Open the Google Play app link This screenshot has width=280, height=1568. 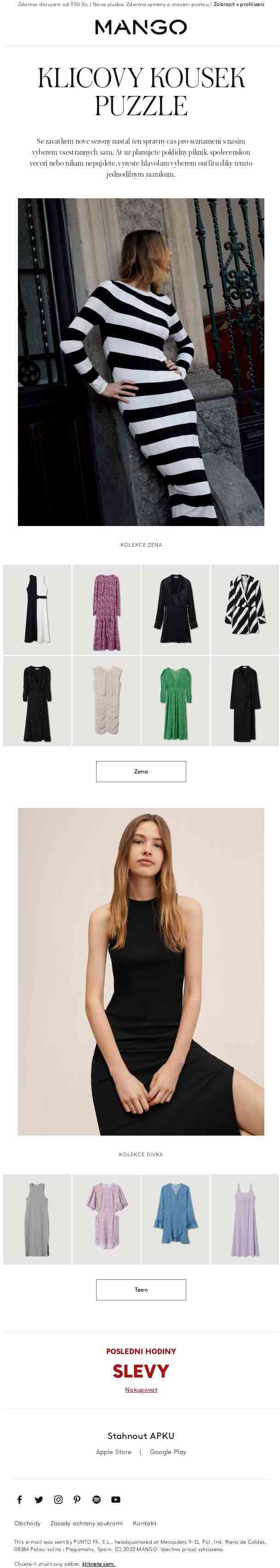168,1451
